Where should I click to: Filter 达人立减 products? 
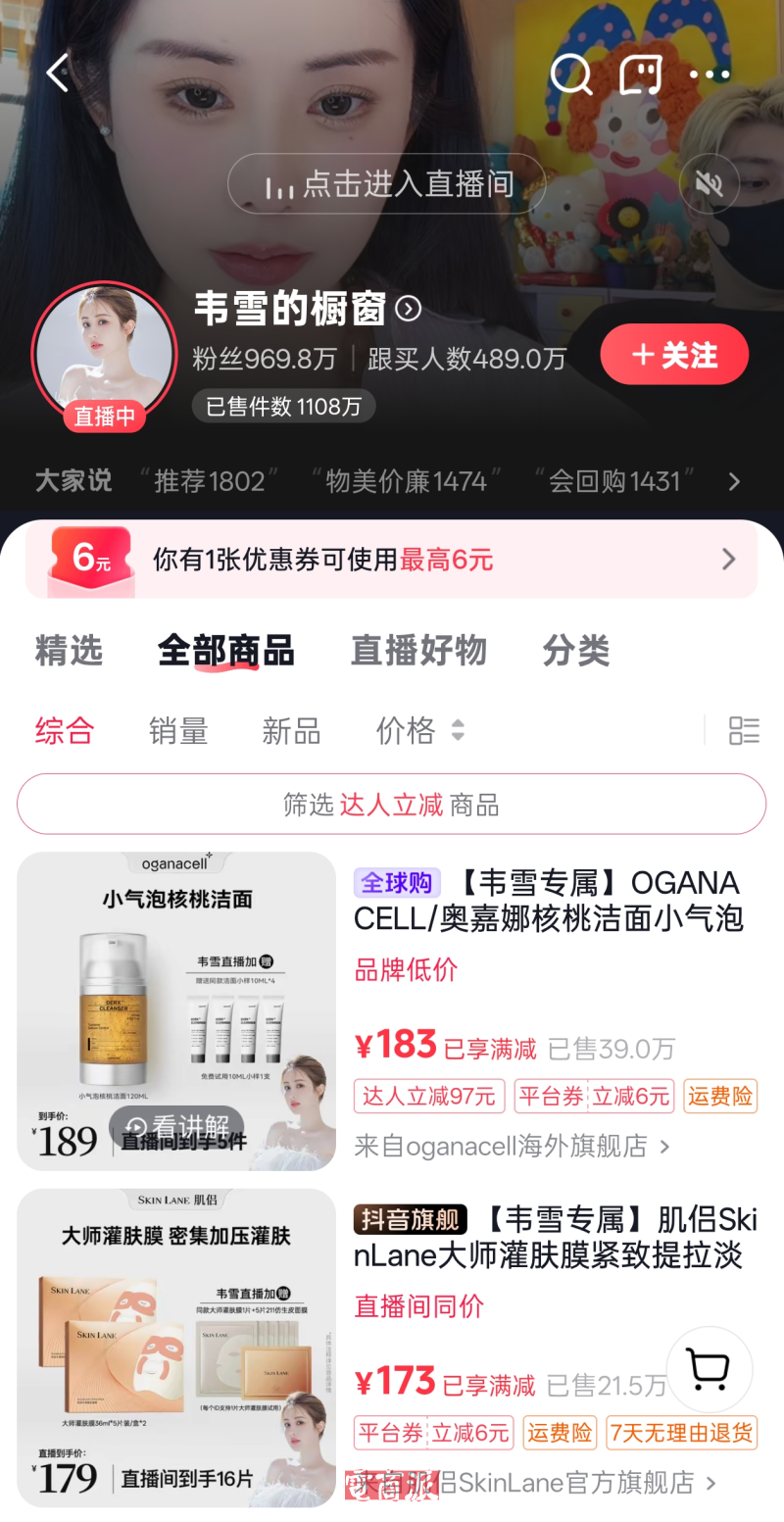coord(391,805)
